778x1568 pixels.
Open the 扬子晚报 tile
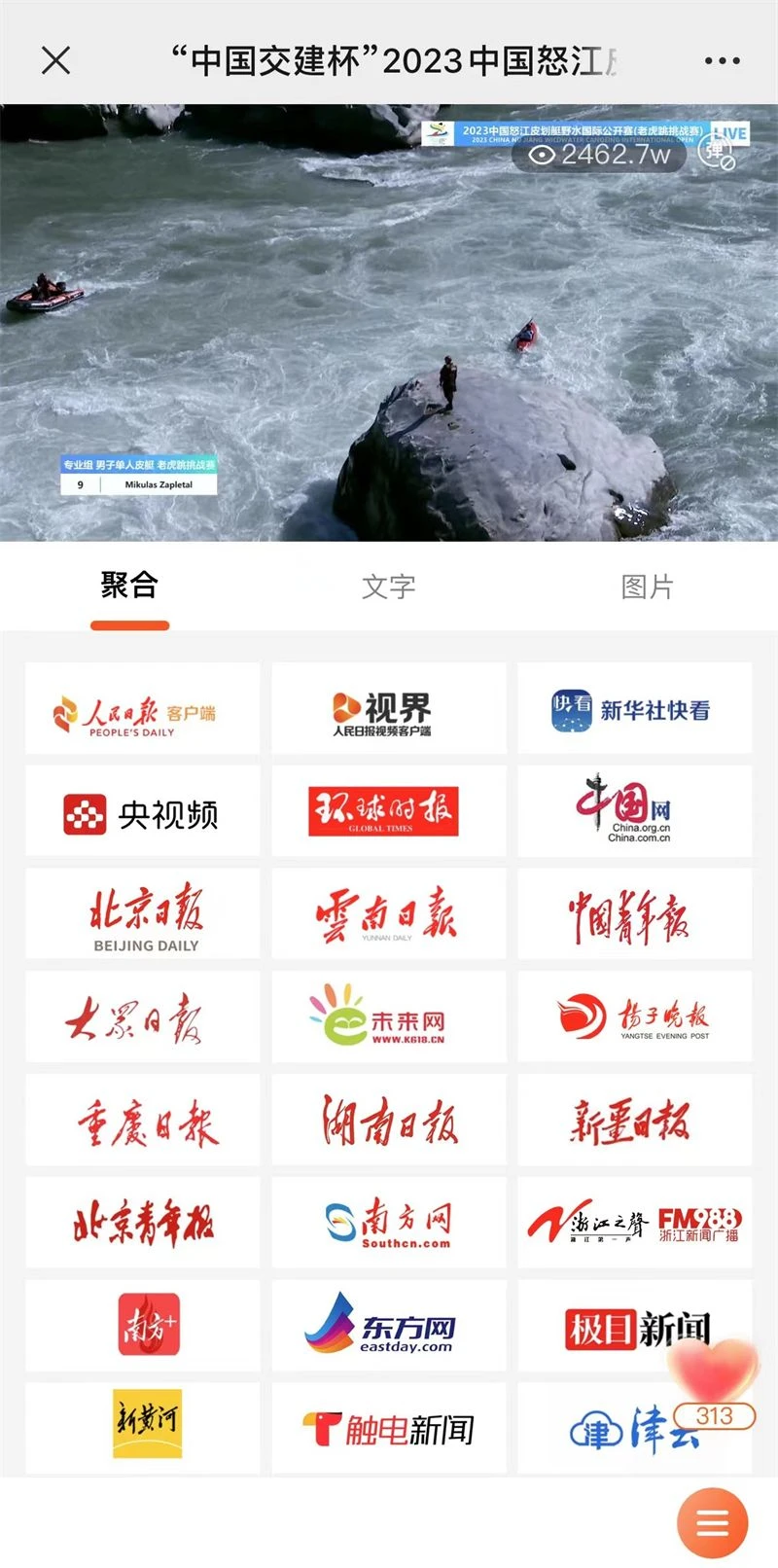click(634, 1017)
